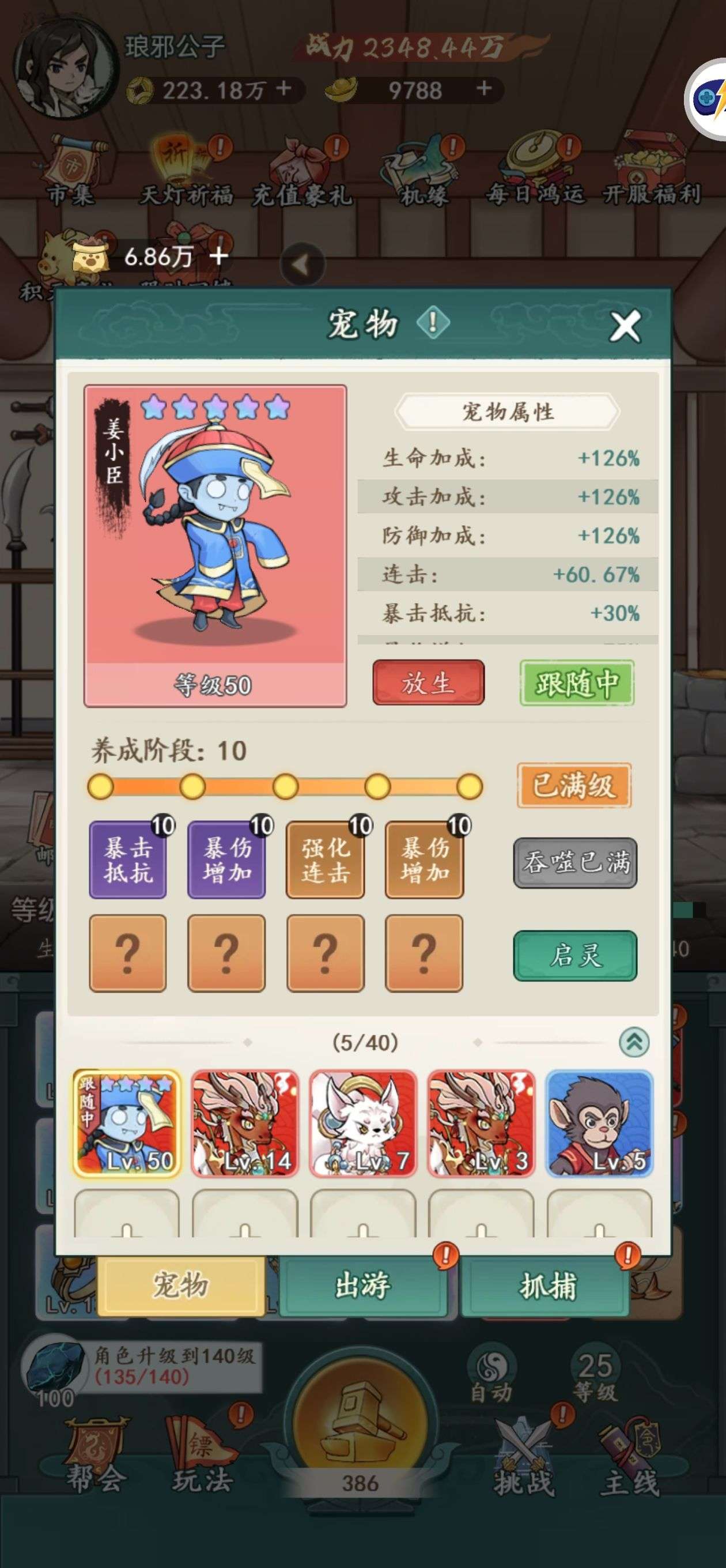Select the Lv. 50 pet 姜小臣

127,1123
